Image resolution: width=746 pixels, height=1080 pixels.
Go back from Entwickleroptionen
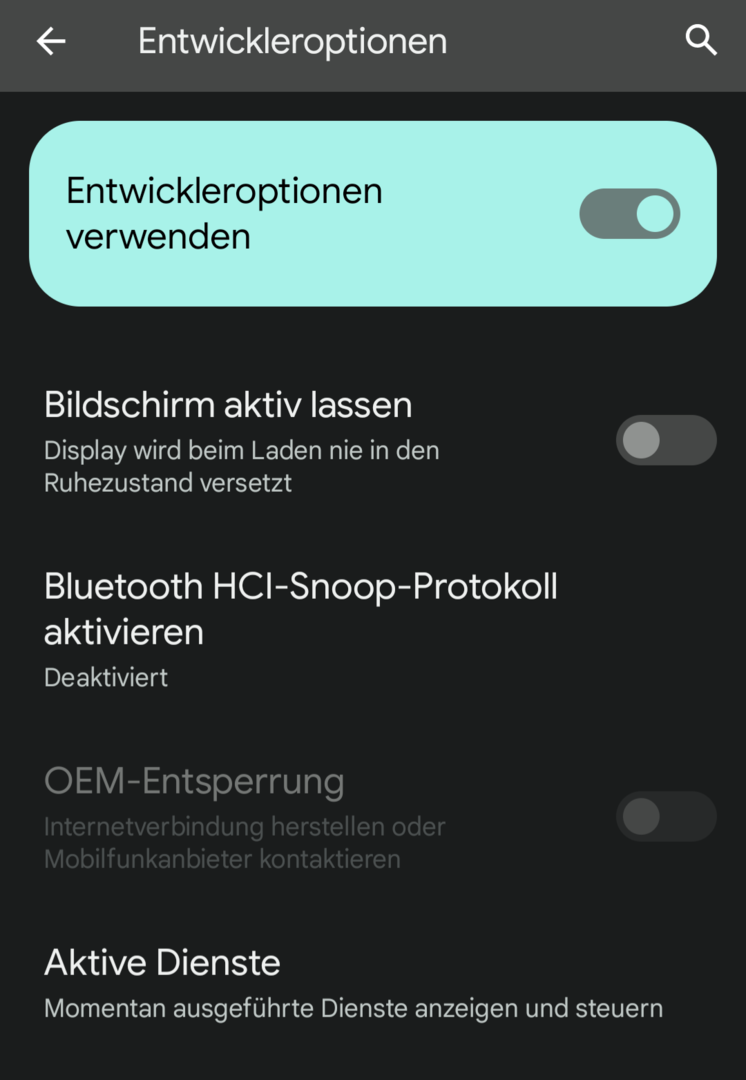(x=51, y=41)
